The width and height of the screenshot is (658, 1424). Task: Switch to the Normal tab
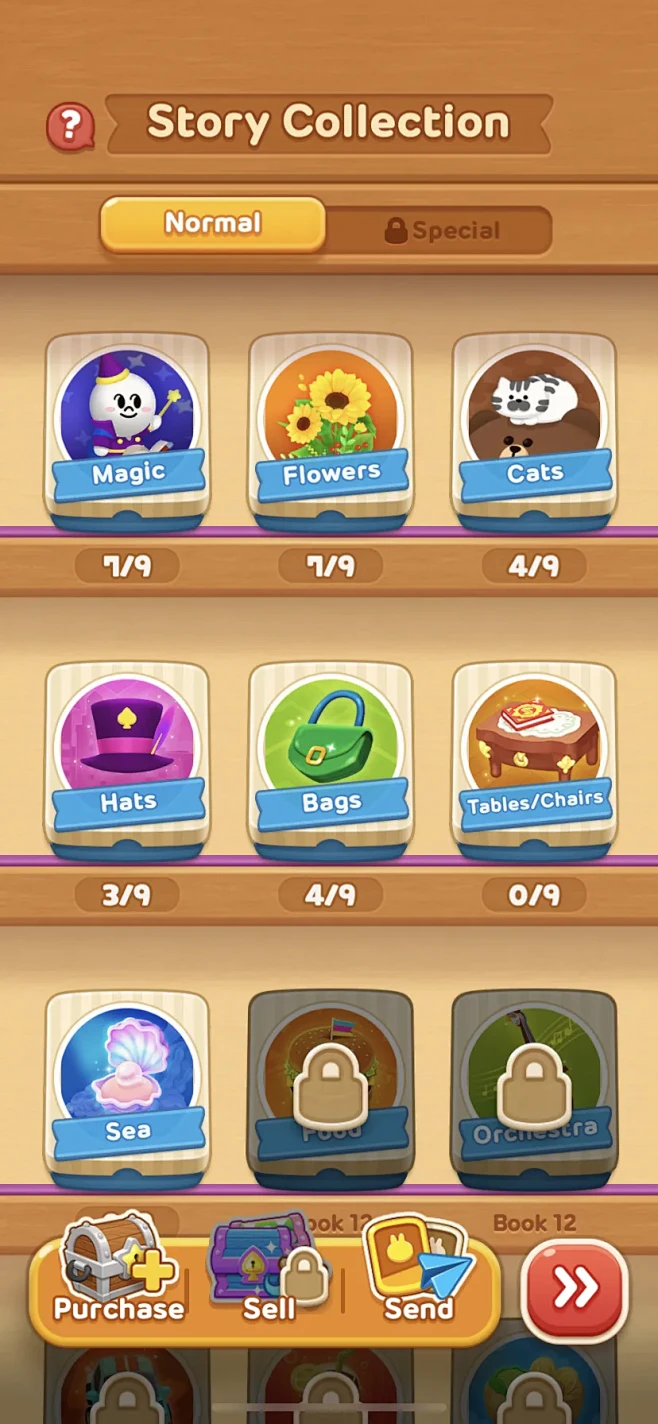click(x=213, y=224)
